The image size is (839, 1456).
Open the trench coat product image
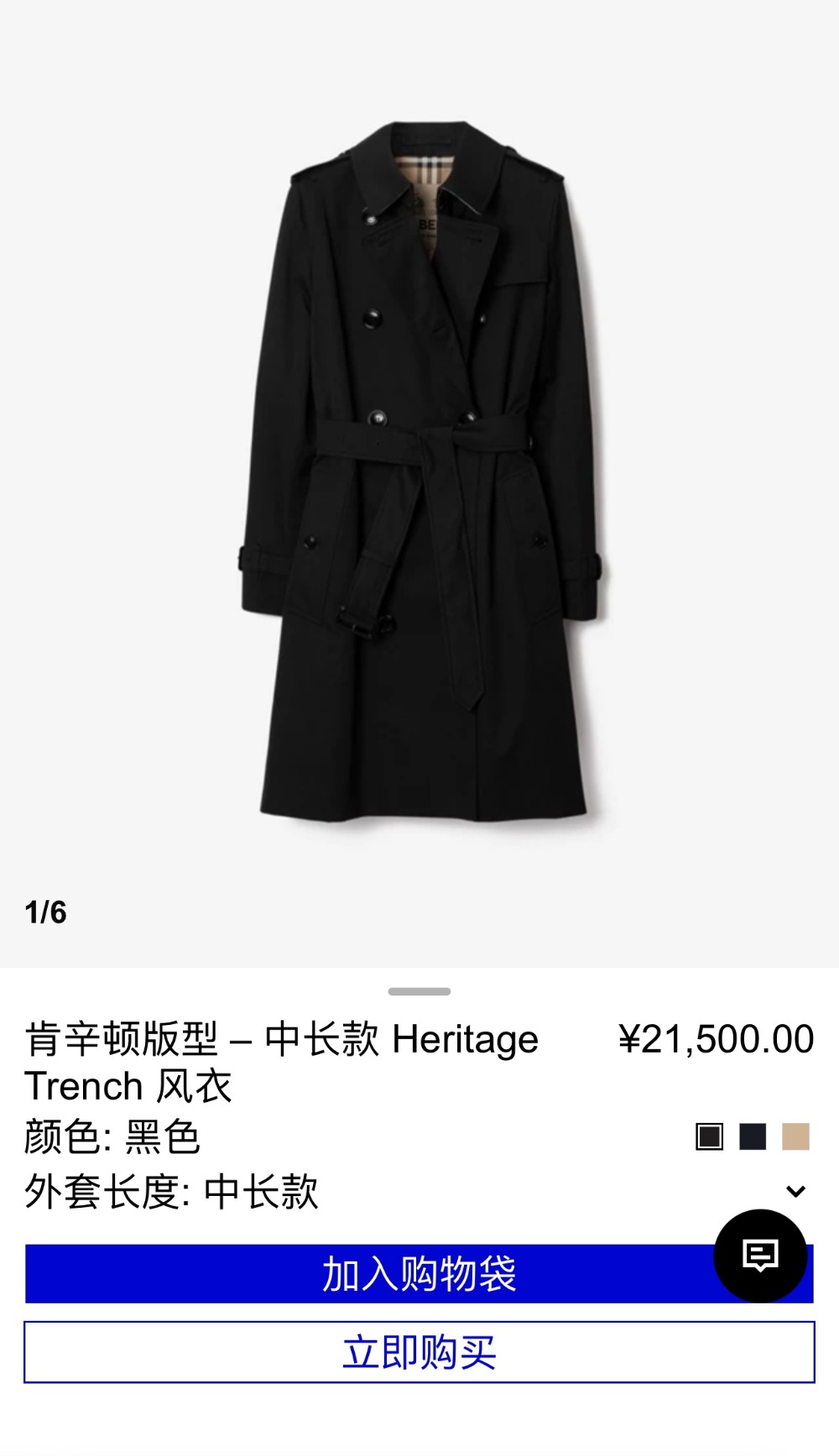419,470
